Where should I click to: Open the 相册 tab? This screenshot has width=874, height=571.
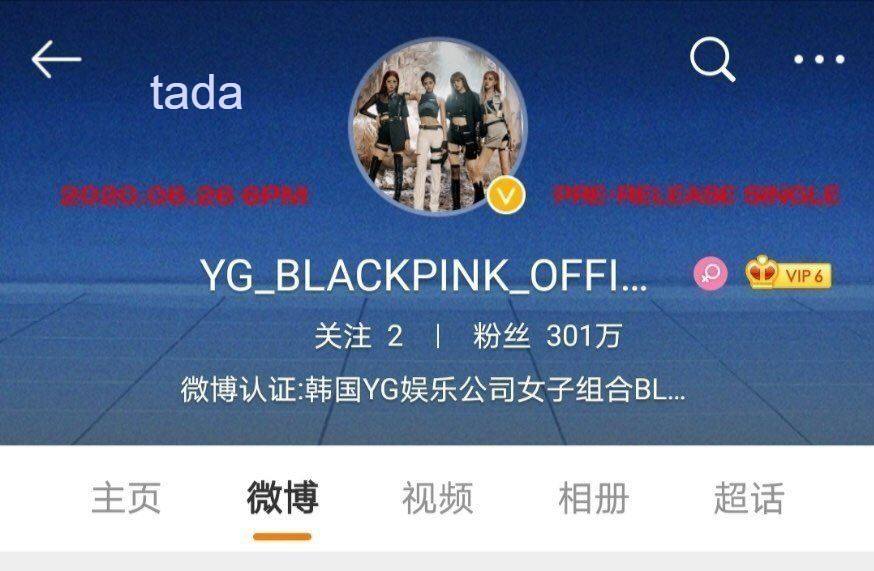[x=593, y=498]
